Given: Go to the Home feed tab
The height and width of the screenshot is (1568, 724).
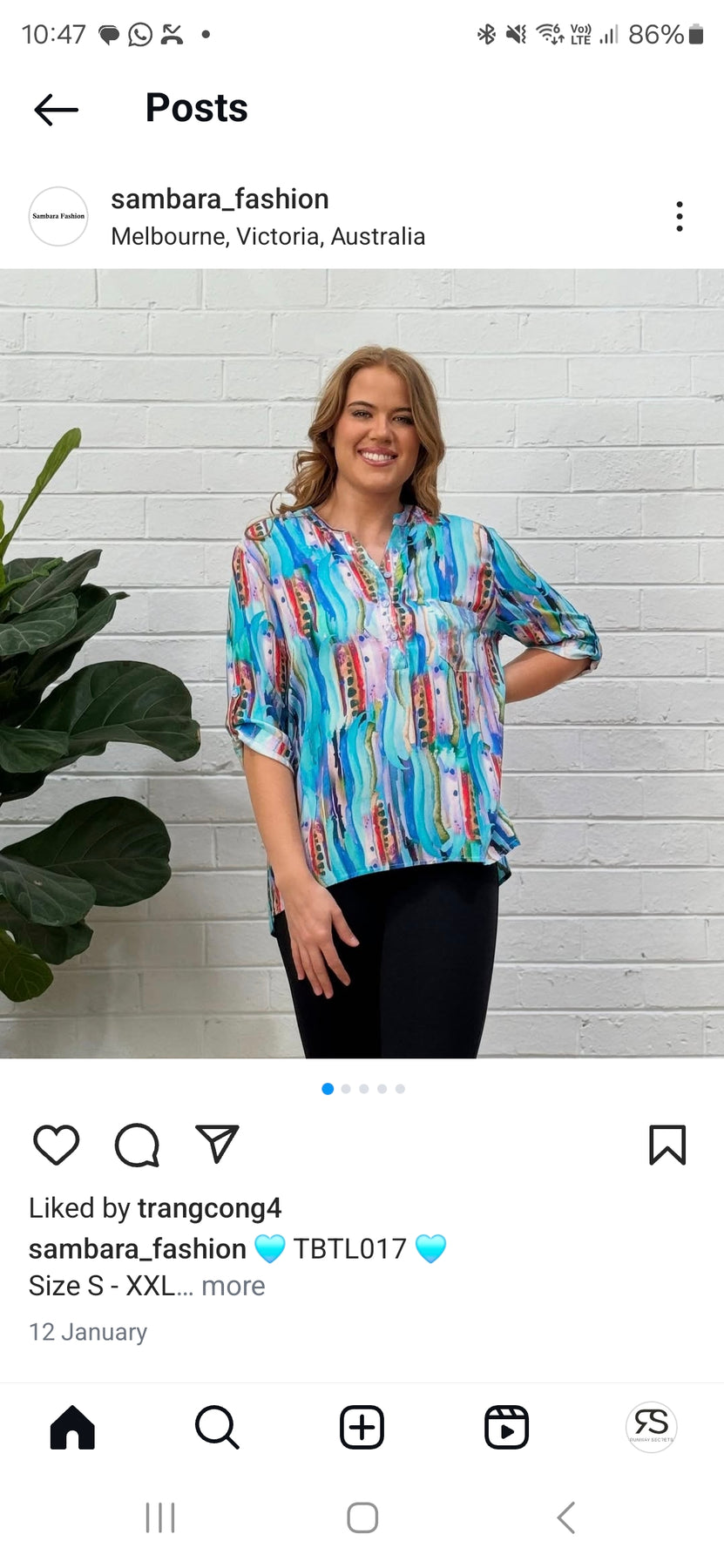Looking at the screenshot, I should 72,1427.
